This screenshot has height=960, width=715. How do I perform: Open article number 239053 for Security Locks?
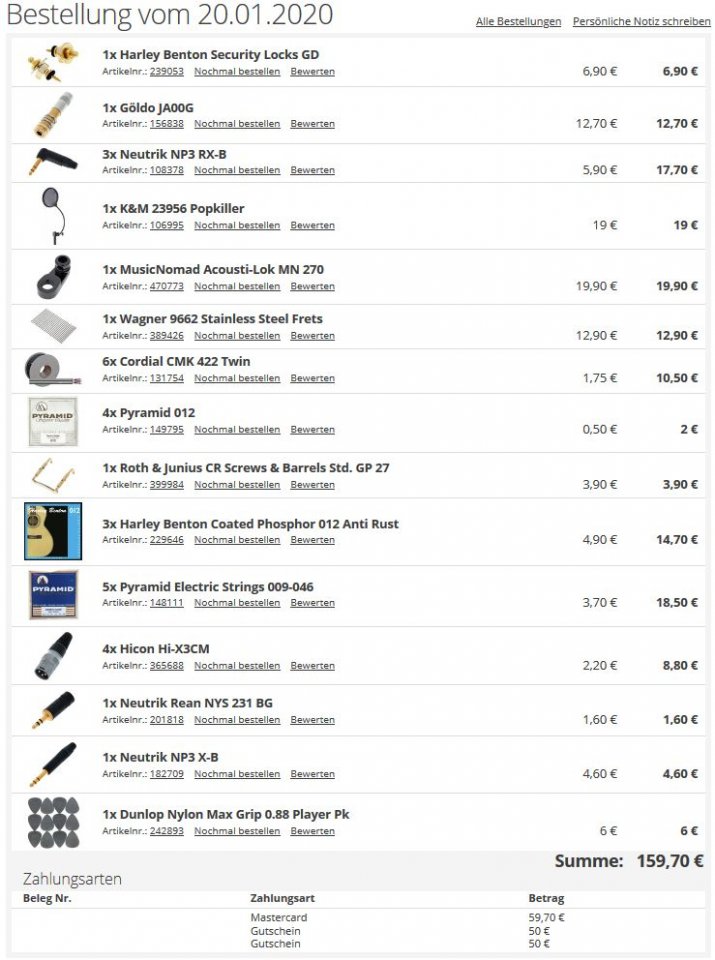tap(166, 72)
